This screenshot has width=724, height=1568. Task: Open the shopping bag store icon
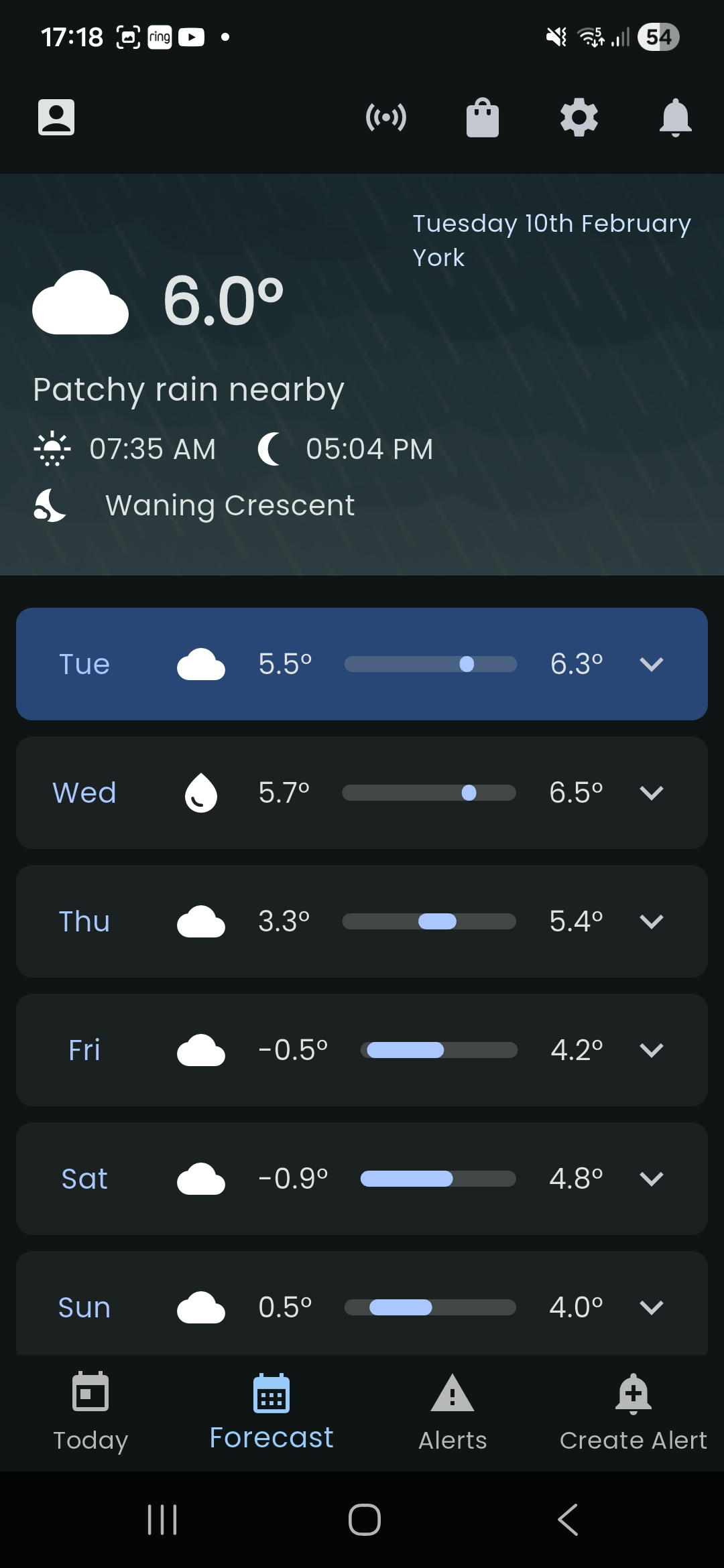(x=483, y=117)
